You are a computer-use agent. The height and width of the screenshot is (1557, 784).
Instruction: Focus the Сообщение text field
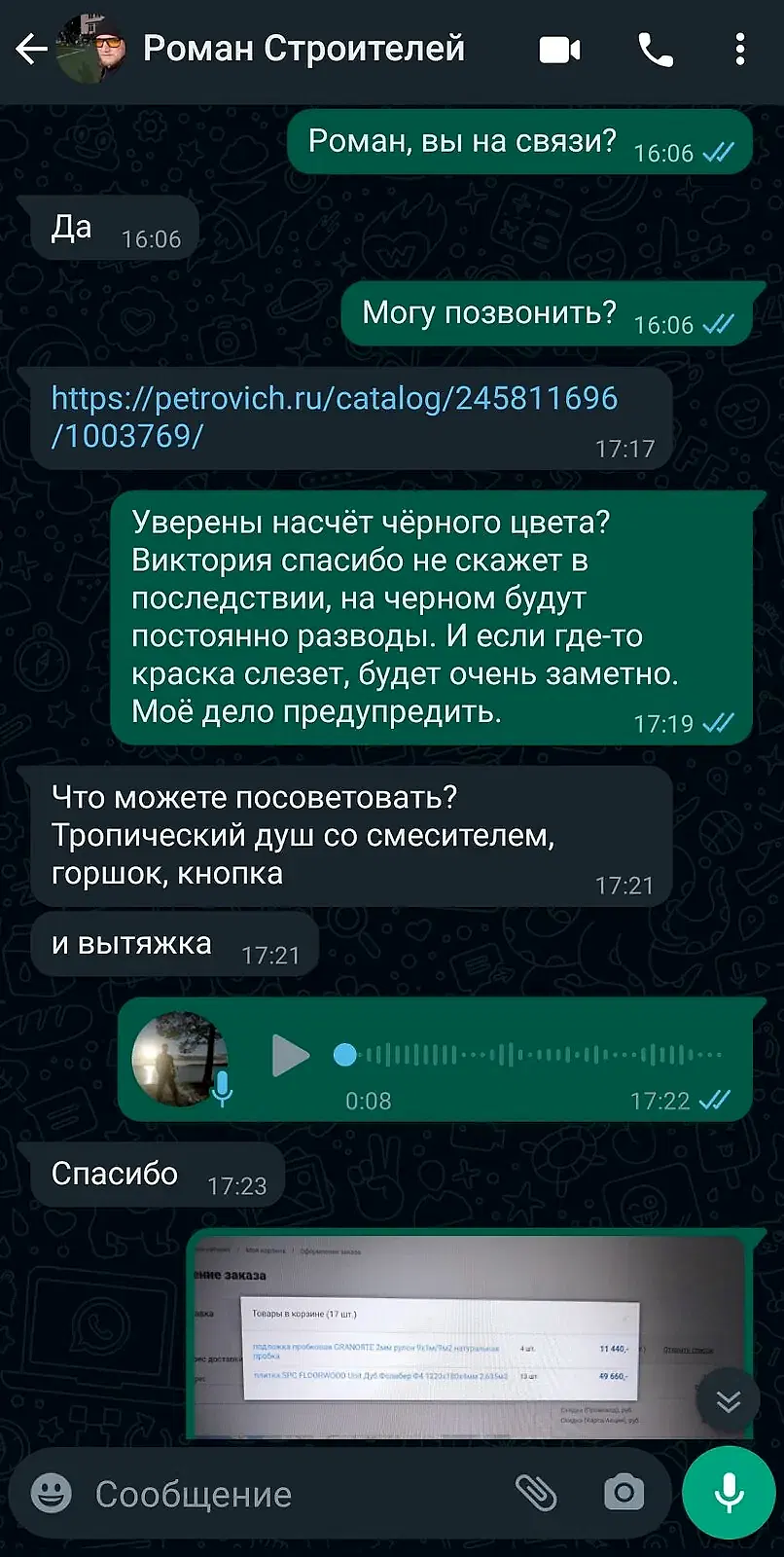[292, 1494]
